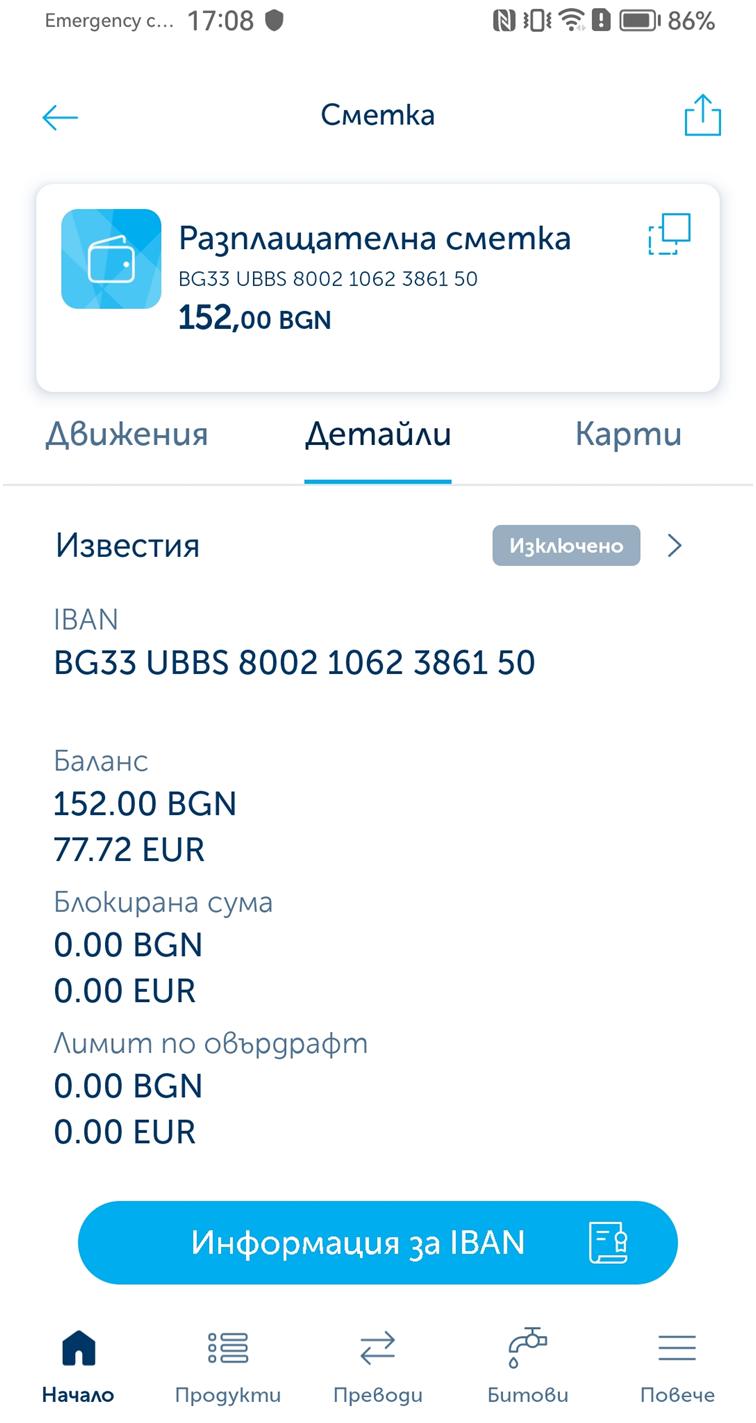Tap the 152,00 BGN balance
Image resolution: width=756 pixels, height=1423 pixels.
253,319
